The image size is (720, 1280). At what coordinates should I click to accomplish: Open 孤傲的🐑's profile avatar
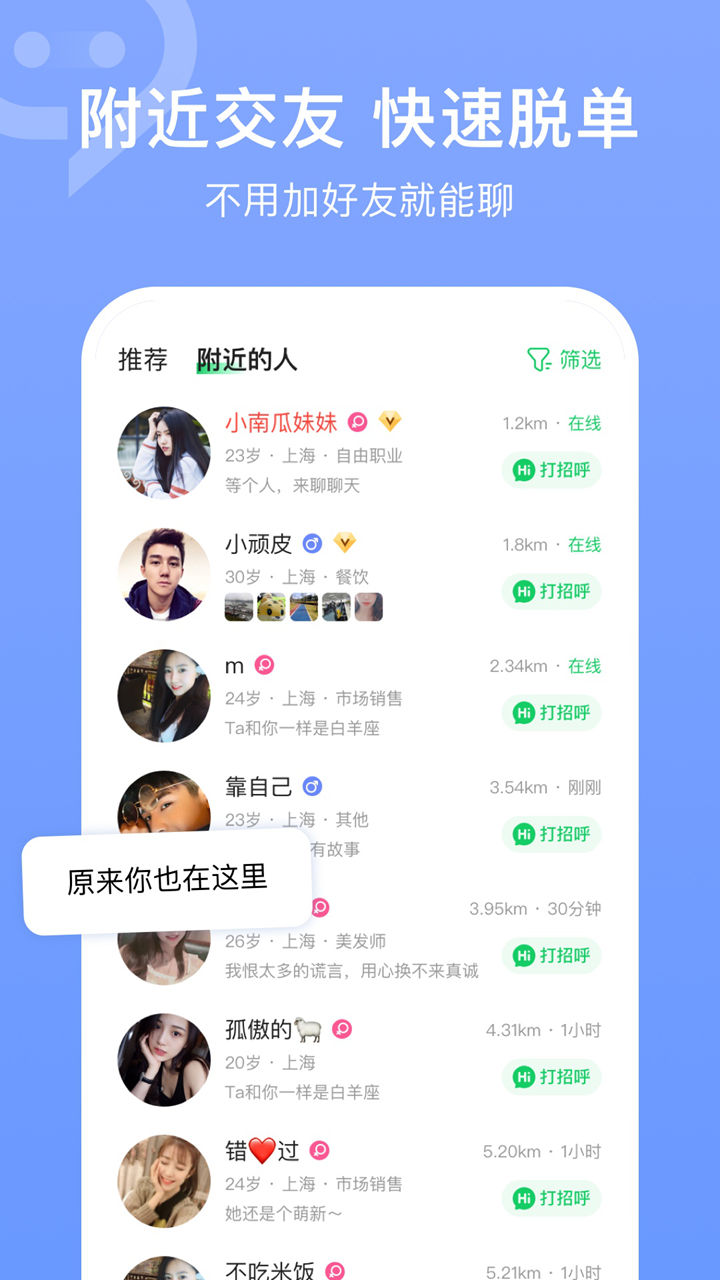[x=163, y=1057]
